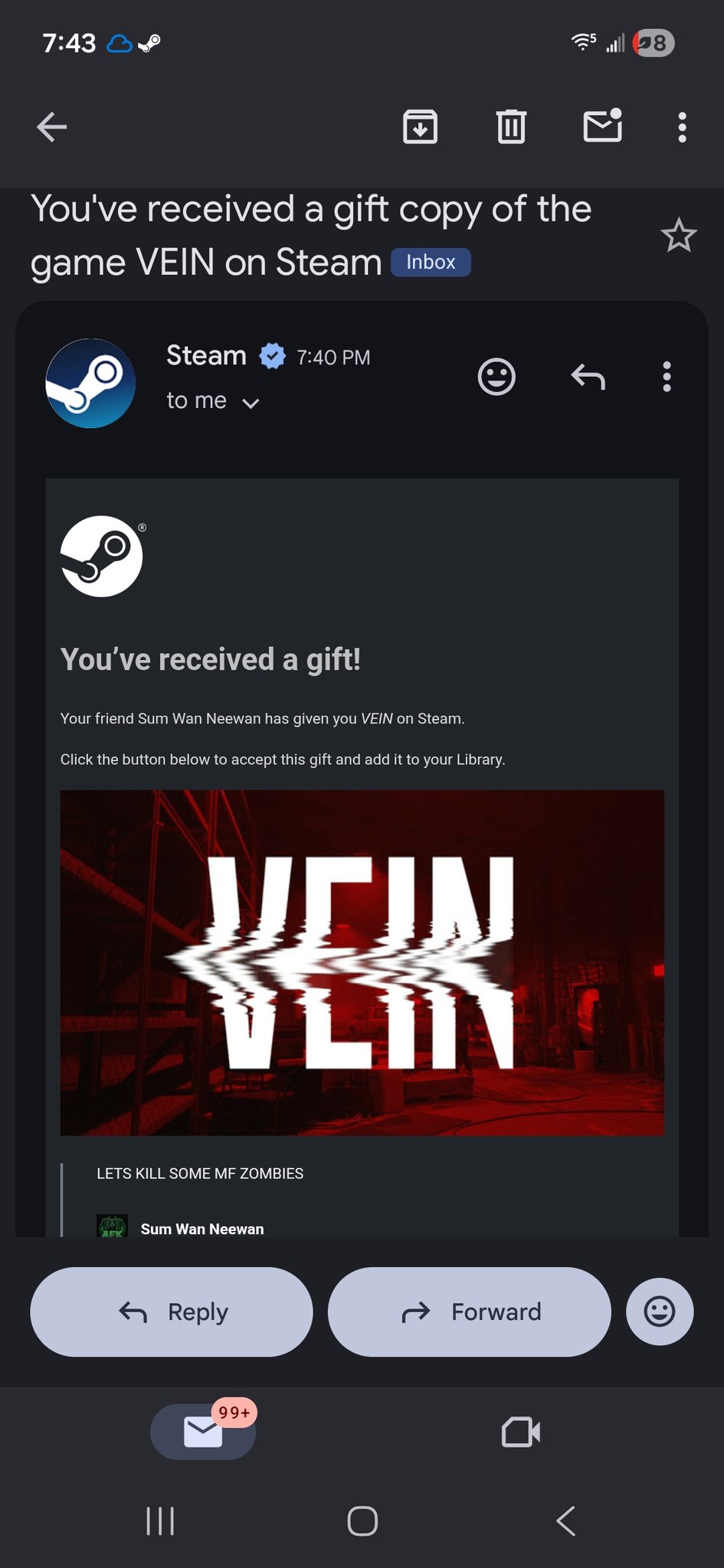Image resolution: width=724 pixels, height=1568 pixels.
Task: Open recent apps from navigation bar
Action: (160, 1521)
